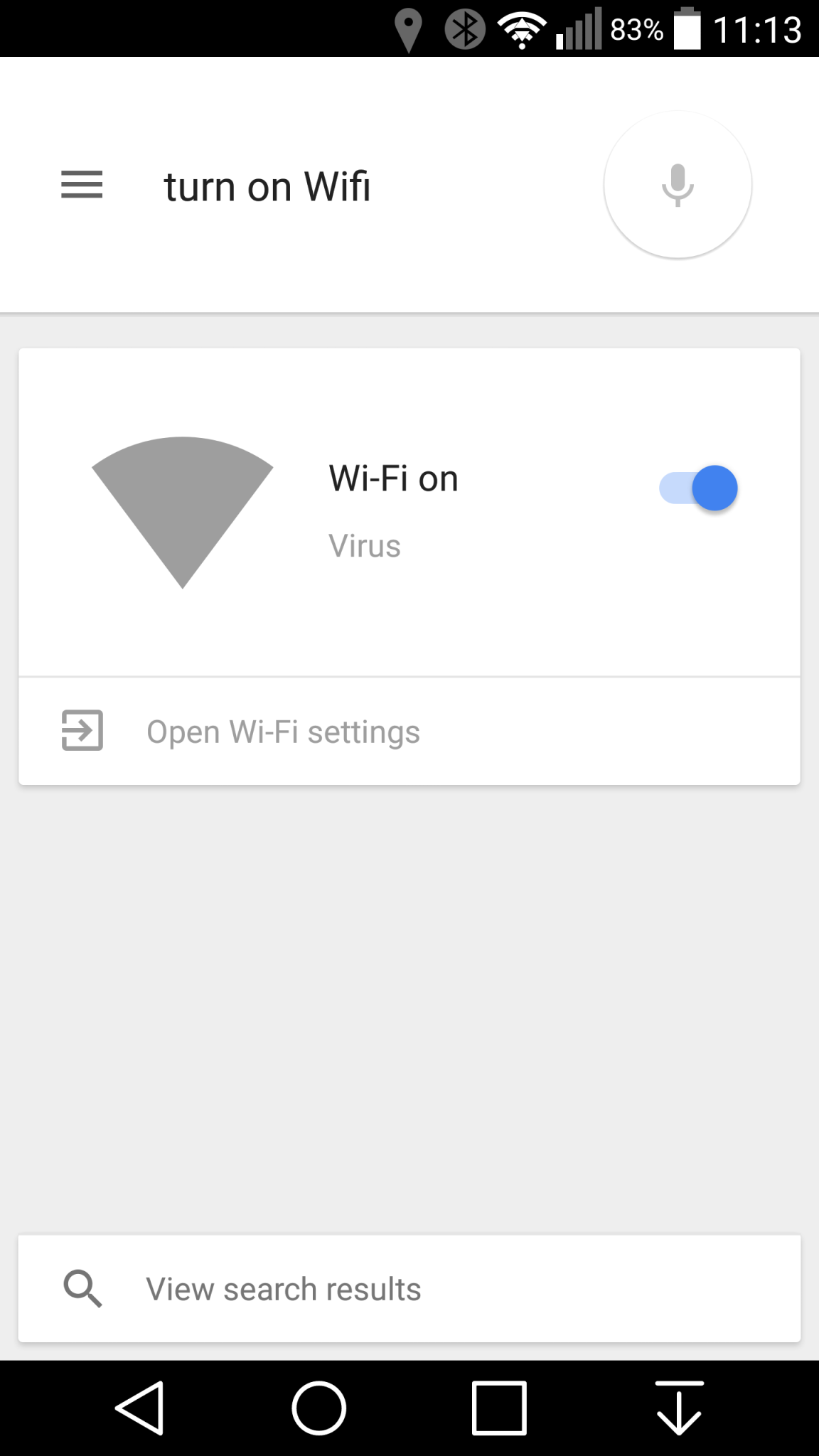The height and width of the screenshot is (1456, 819).
Task: Pull down notifications with the arrow button
Action: click(x=679, y=1408)
